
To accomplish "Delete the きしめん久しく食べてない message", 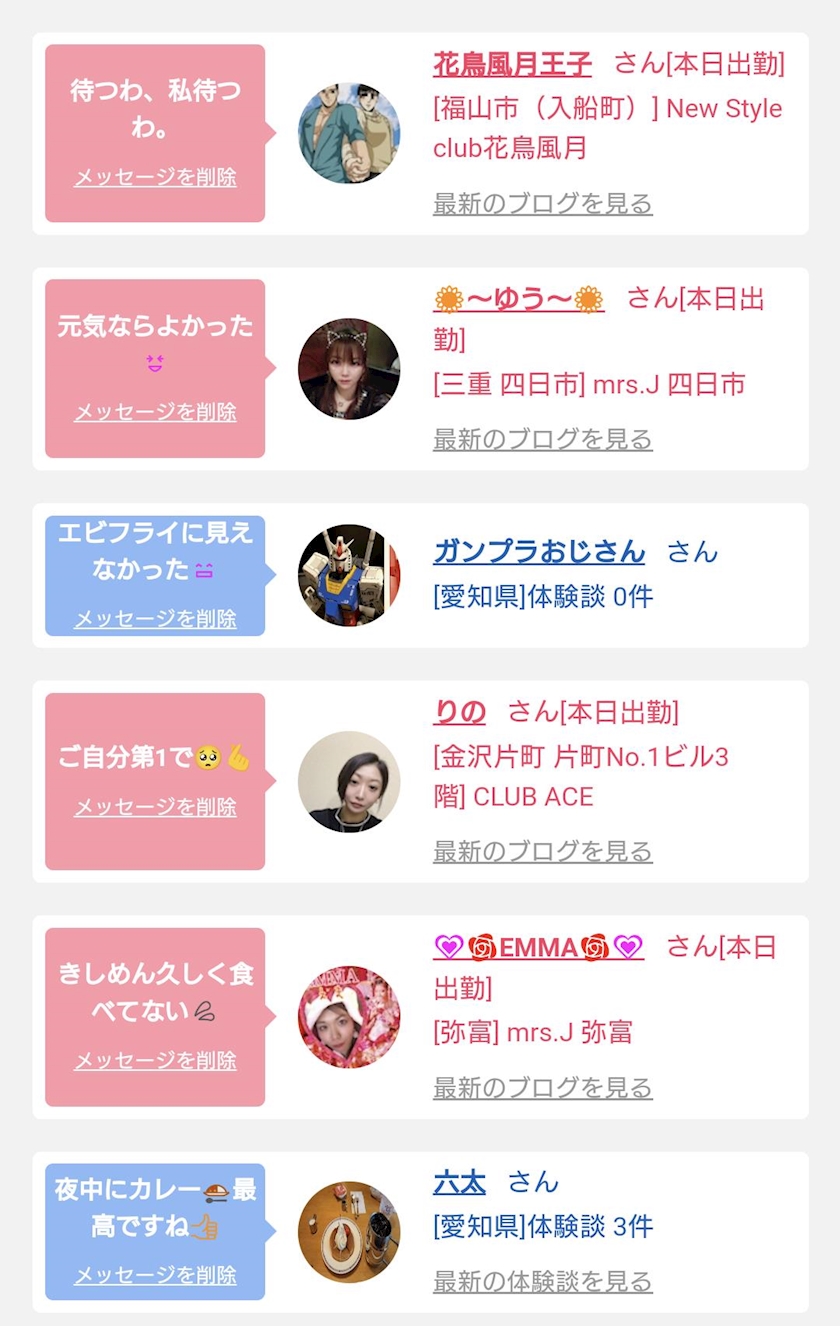I will click(155, 1060).
